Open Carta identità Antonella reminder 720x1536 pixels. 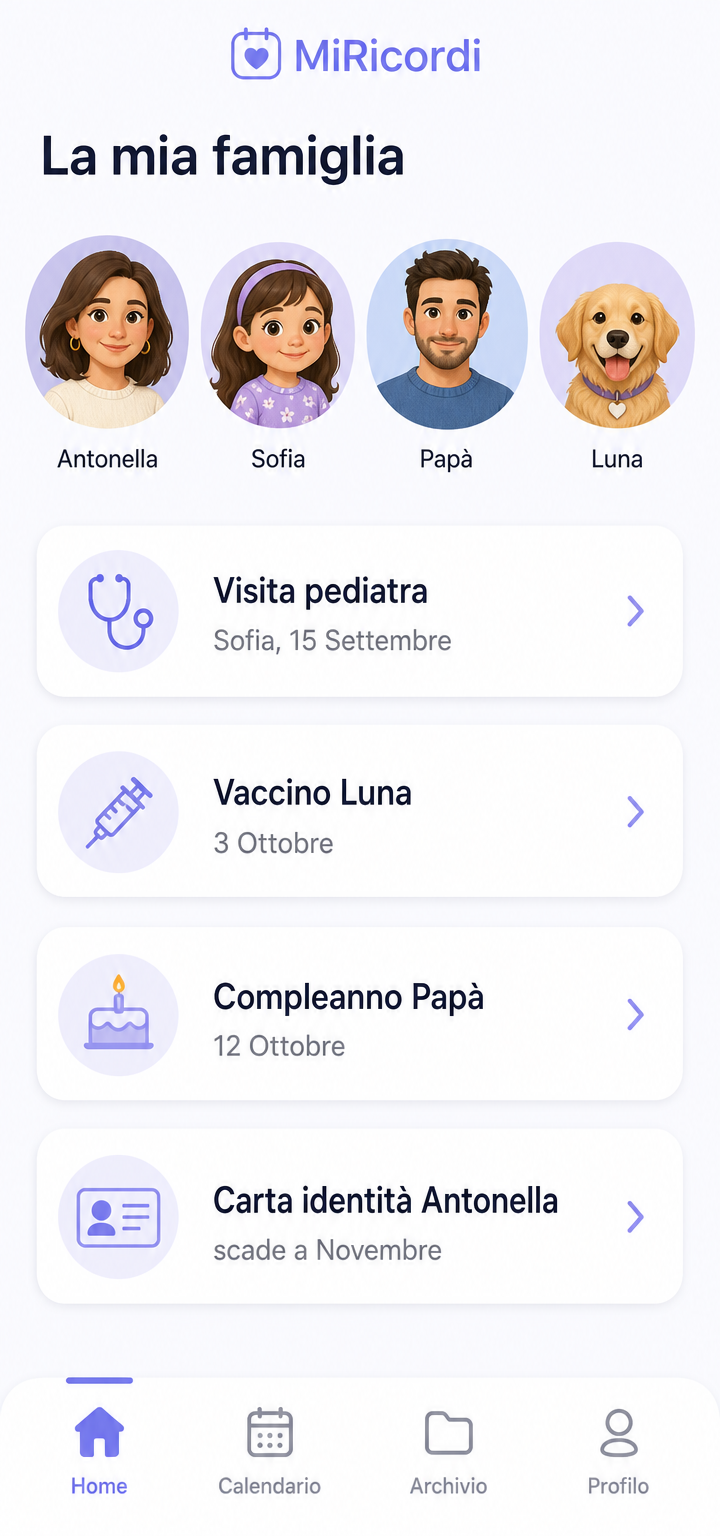point(360,1217)
